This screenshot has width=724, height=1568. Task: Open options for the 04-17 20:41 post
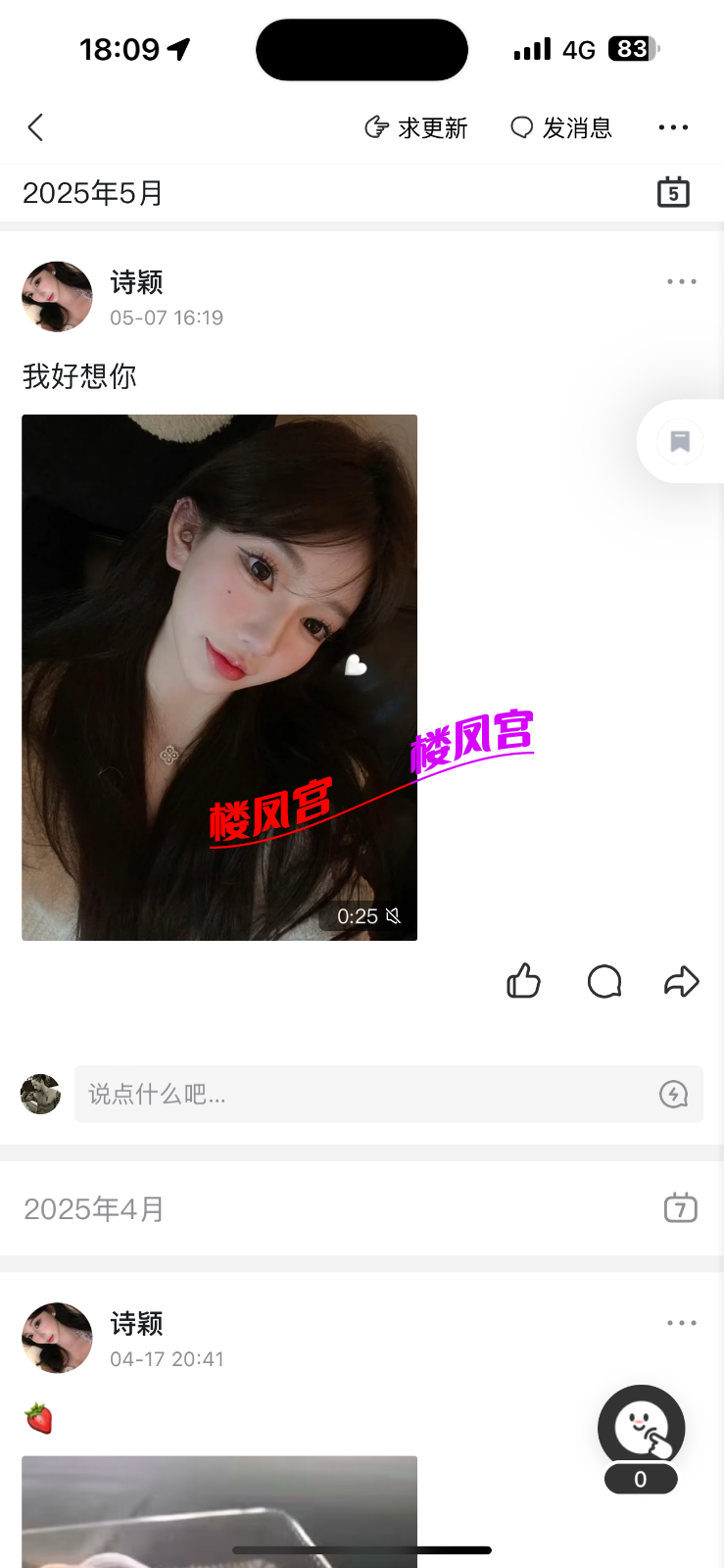point(681,1323)
